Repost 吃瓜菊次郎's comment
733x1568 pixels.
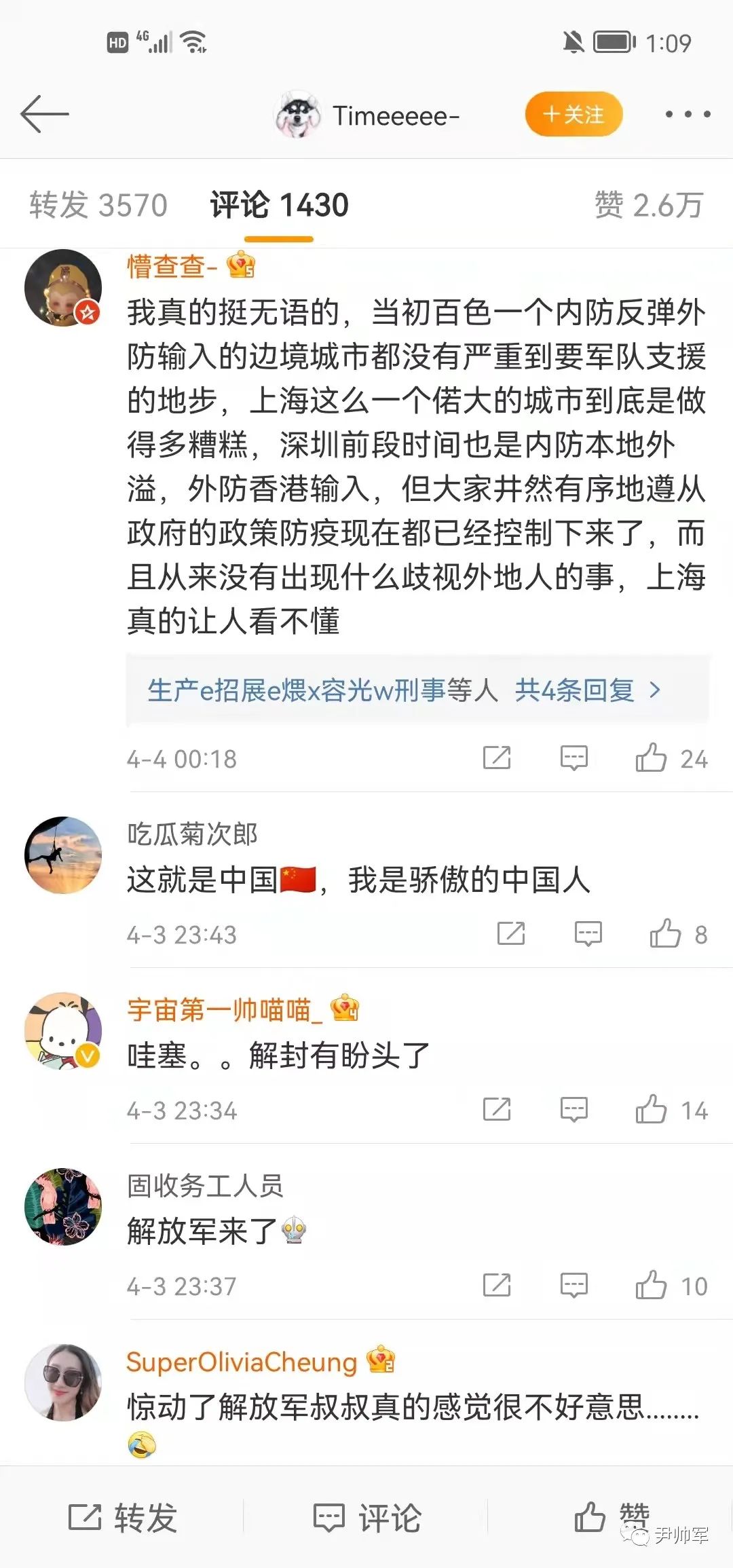tap(511, 933)
